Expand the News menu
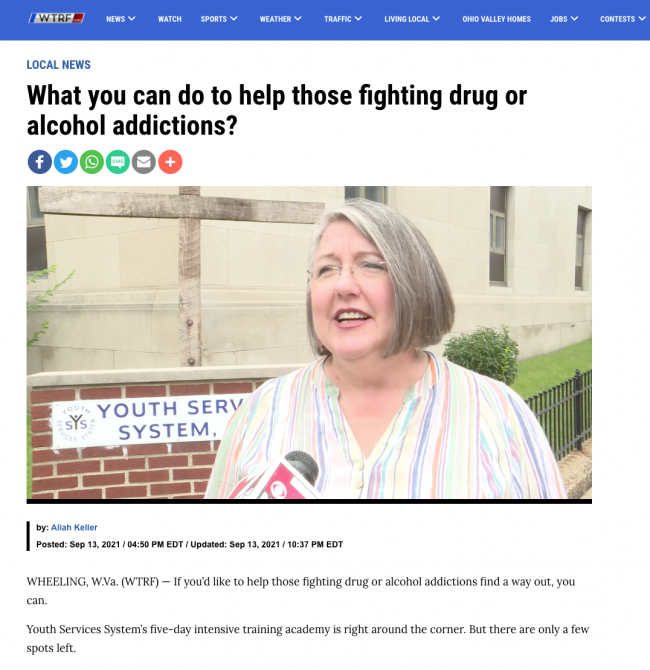 (x=120, y=19)
